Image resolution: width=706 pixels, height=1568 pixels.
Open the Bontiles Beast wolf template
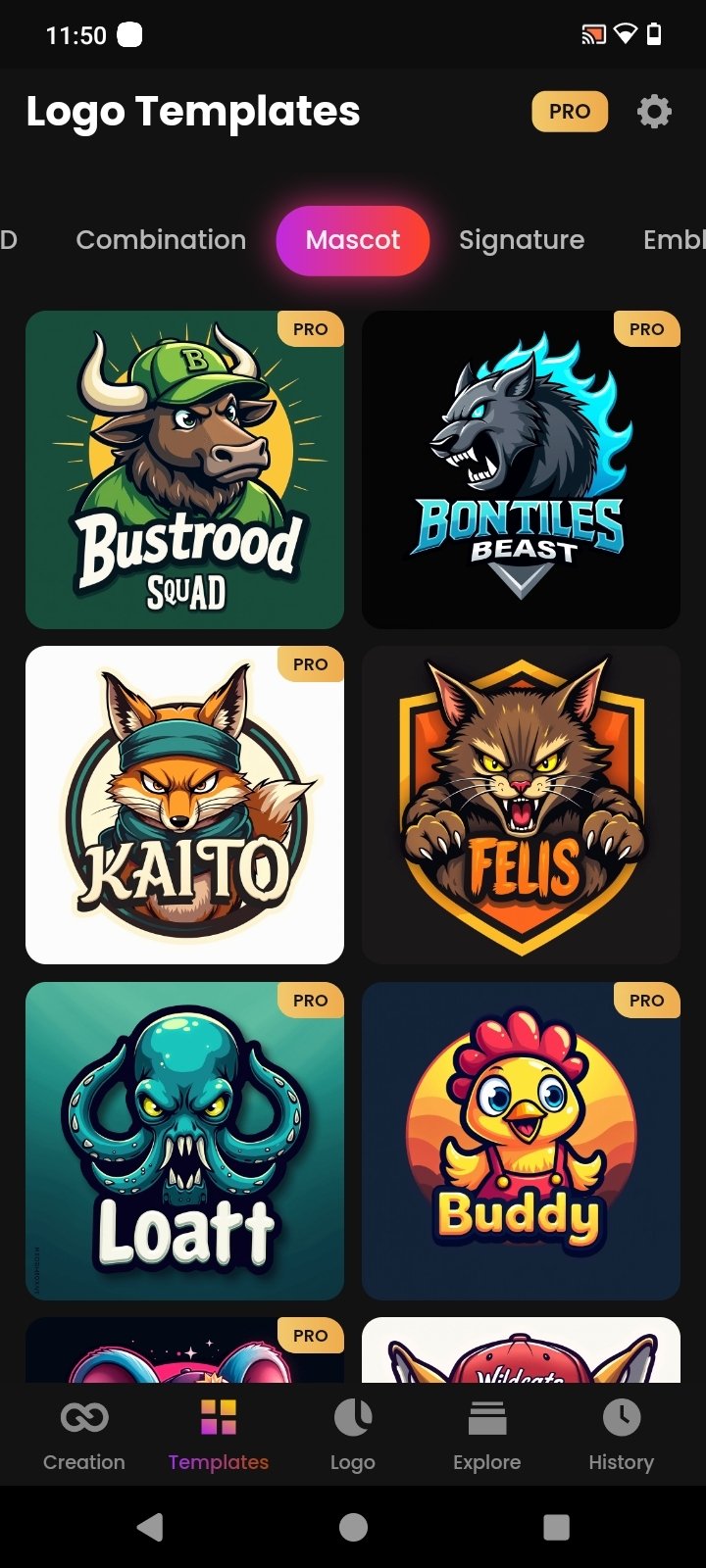click(x=521, y=469)
